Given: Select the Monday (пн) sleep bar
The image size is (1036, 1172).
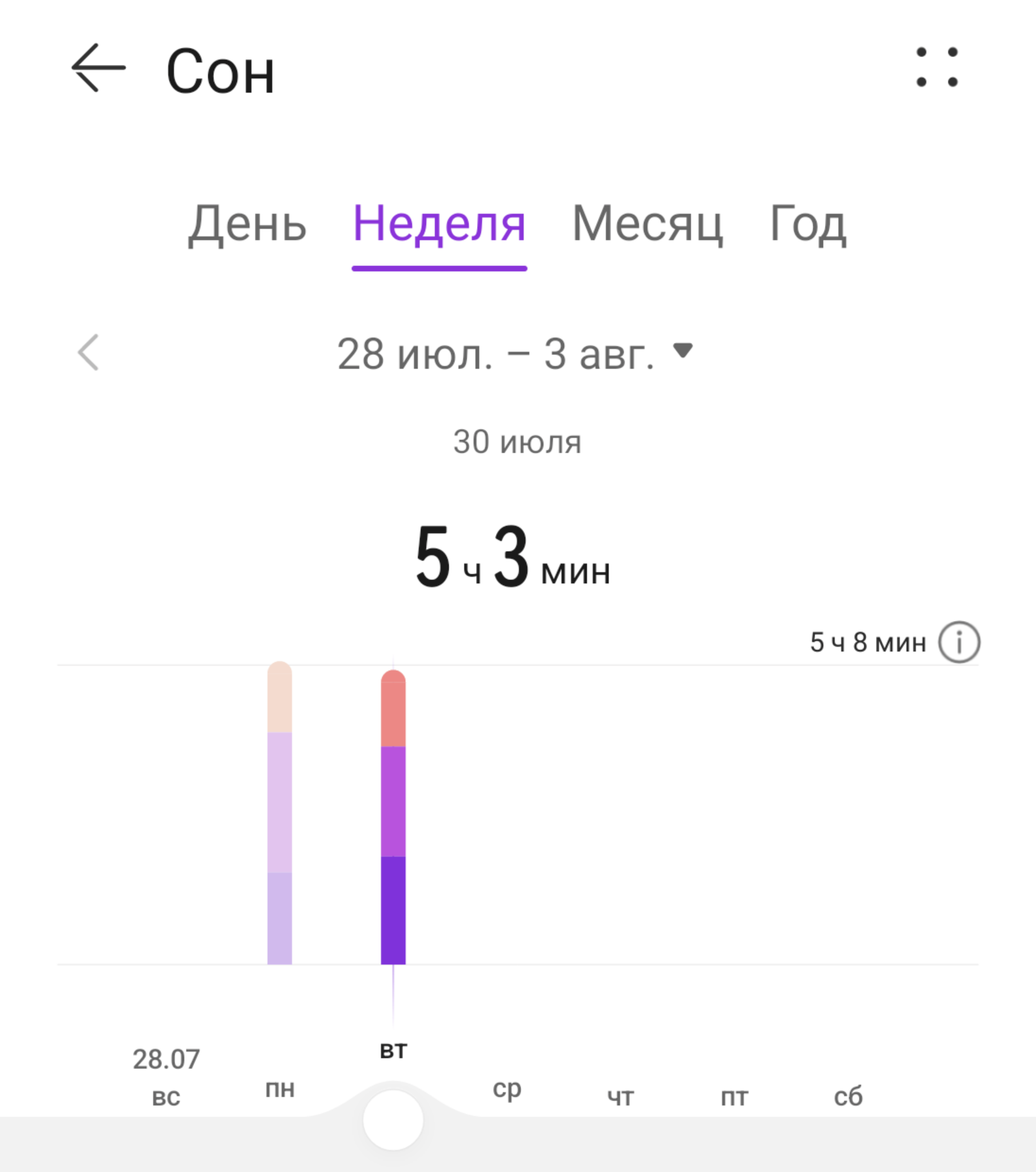Looking at the screenshot, I should point(280,813).
